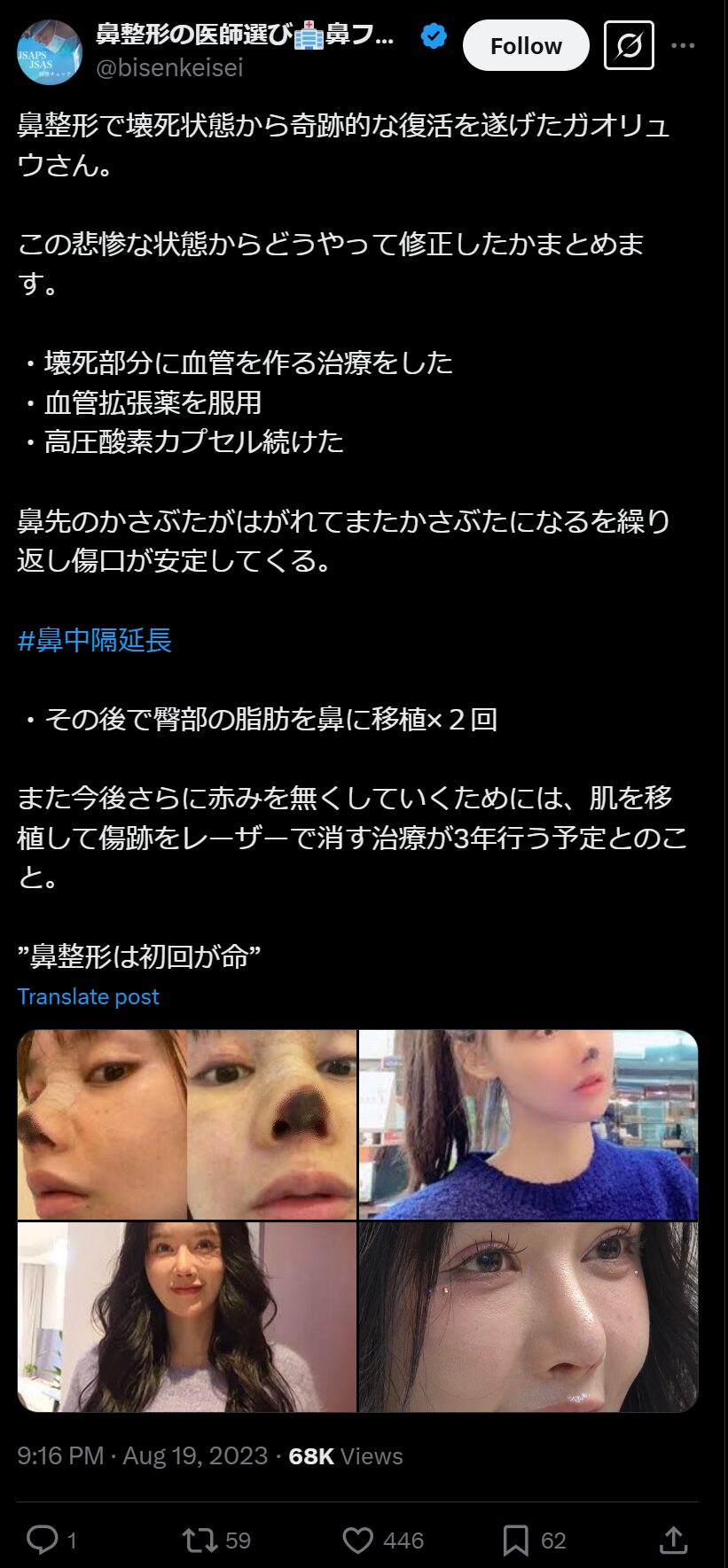Open the close-up eye makeup photo
Screen dimensions: 728x1568
[x=528, y=1317]
